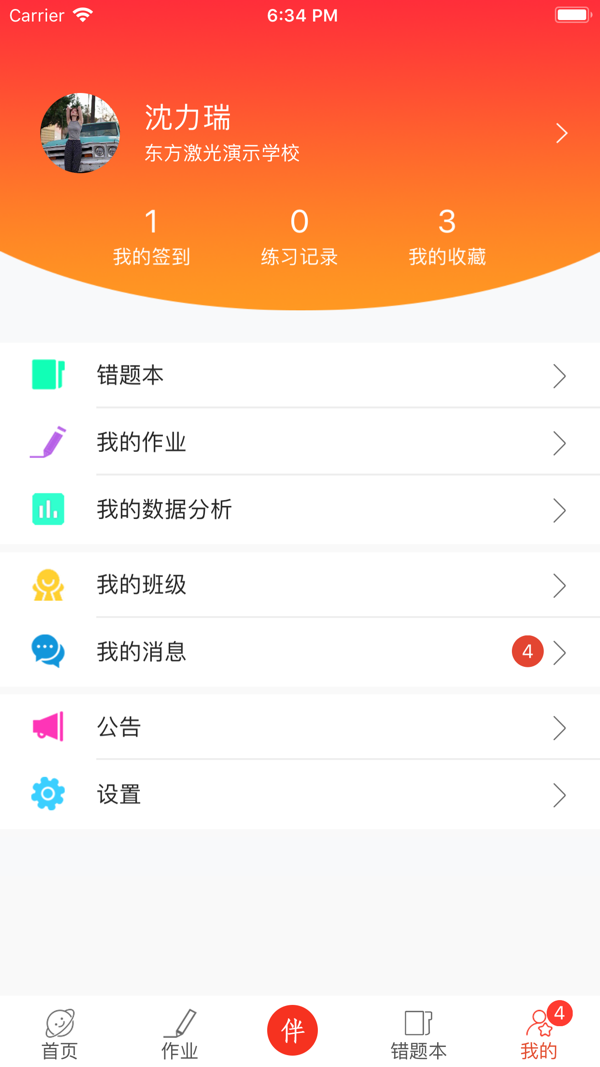Open 我的数据分析 data analysis
Screen dimensions: 600x1067
point(300,509)
